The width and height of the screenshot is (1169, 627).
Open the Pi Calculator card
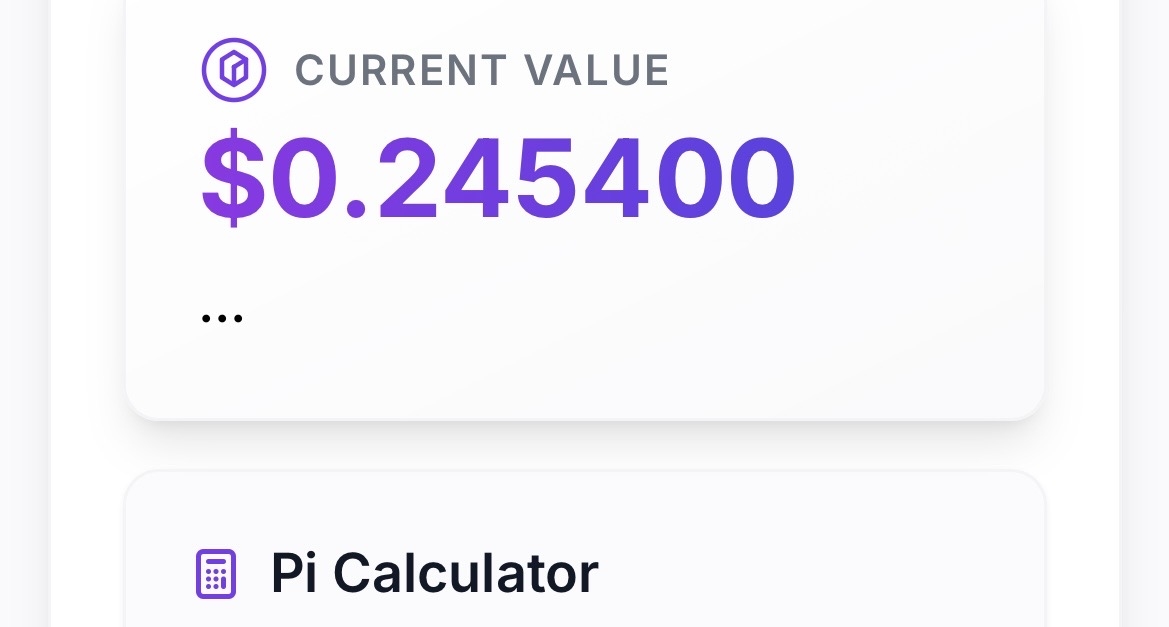click(434, 574)
